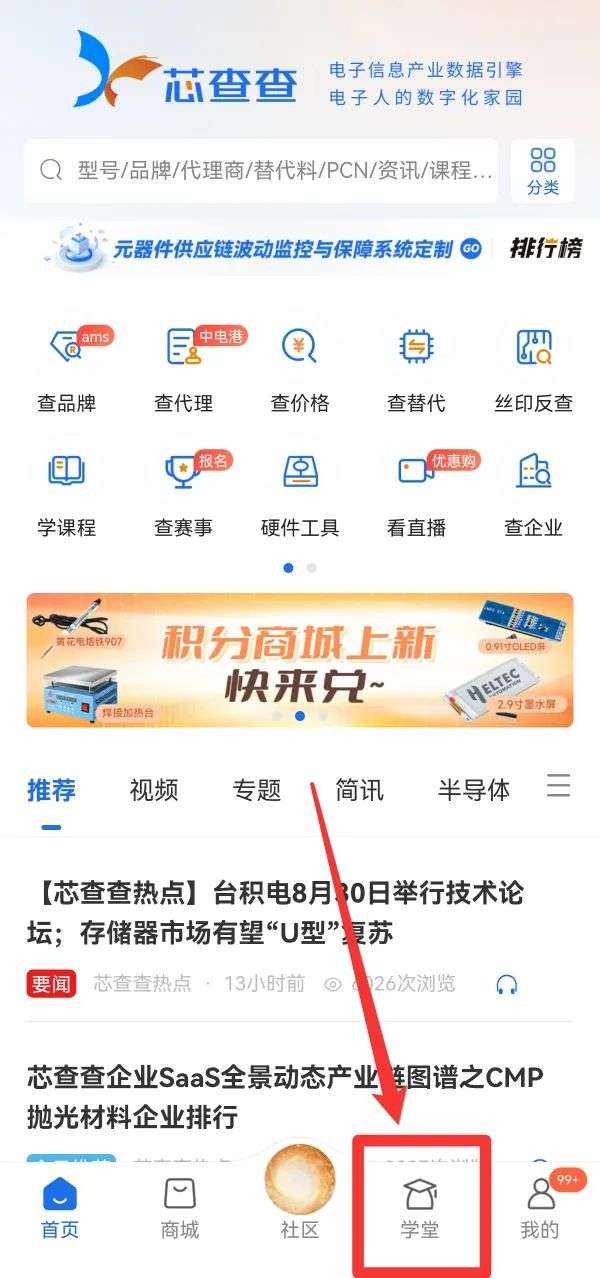Go to the 学堂 tab

(420, 1206)
